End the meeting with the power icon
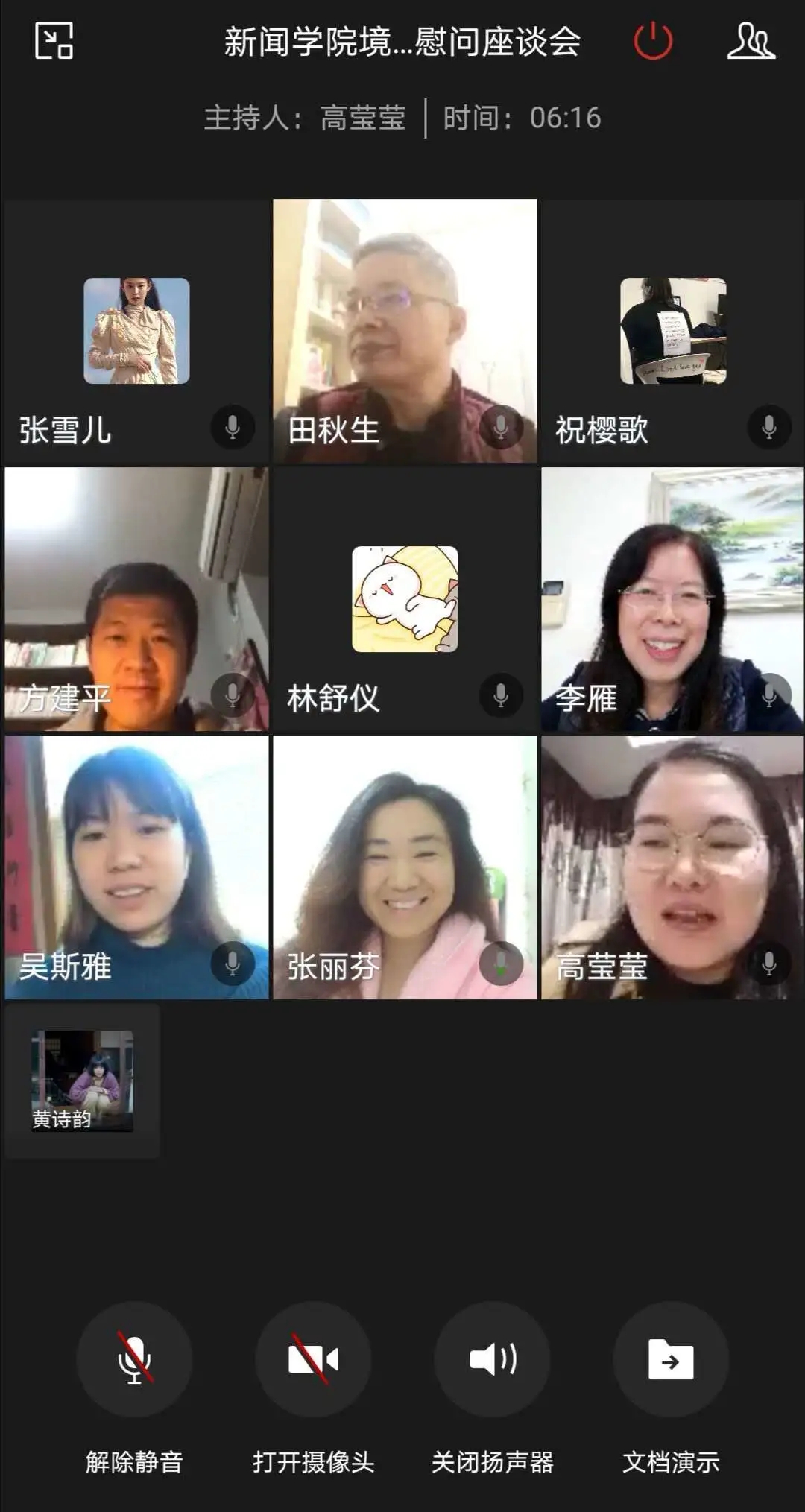Viewport: 805px width, 1512px height. click(x=652, y=40)
